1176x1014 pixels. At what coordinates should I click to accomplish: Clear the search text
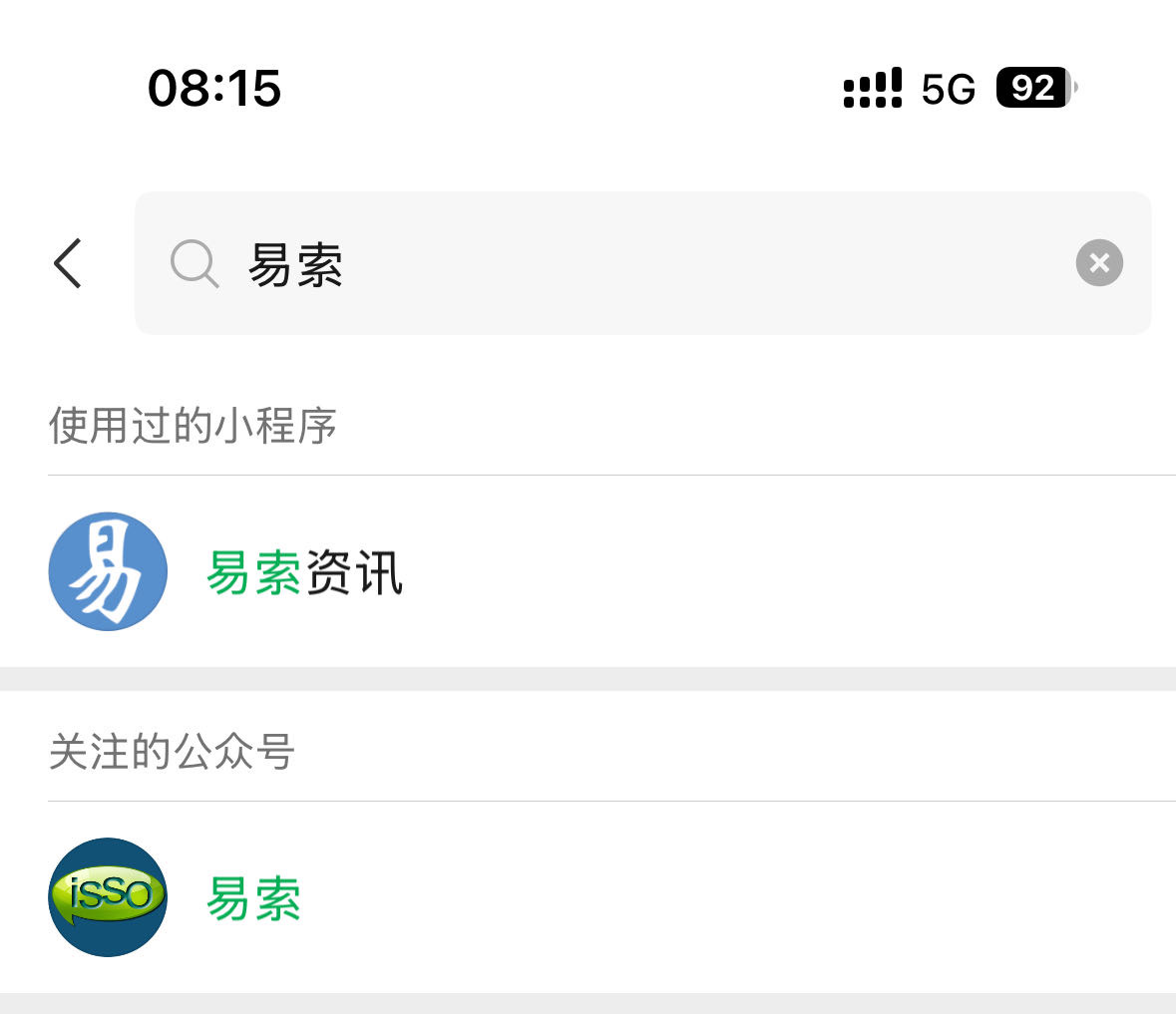(1099, 263)
